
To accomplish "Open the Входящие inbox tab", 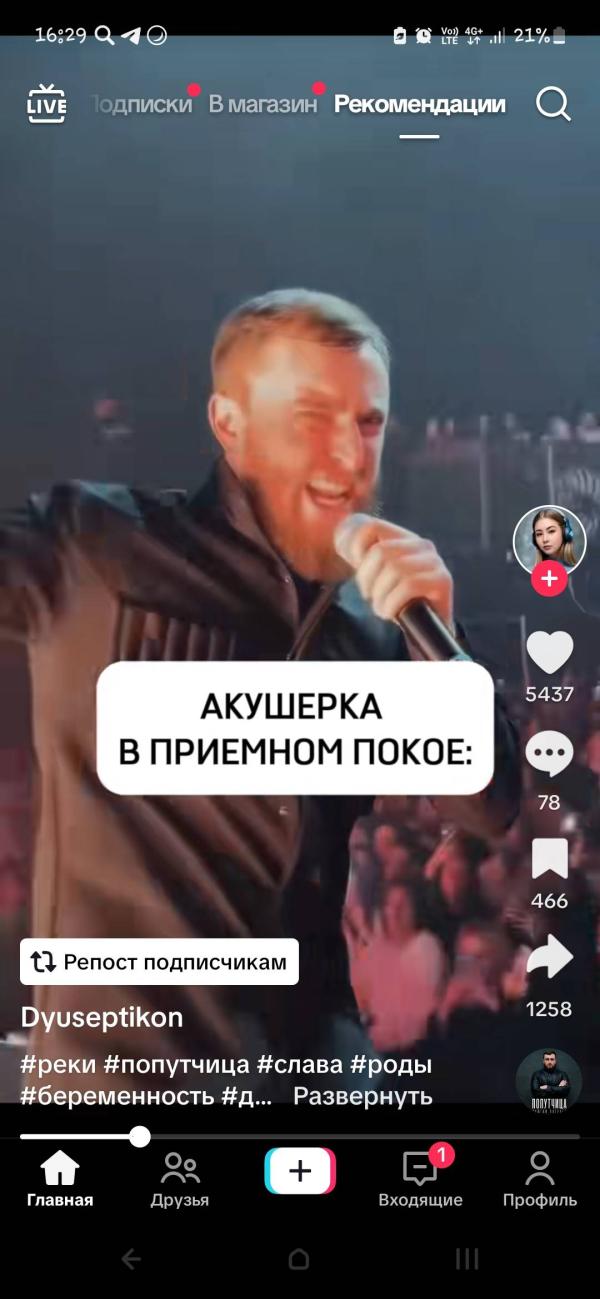I will (420, 1180).
